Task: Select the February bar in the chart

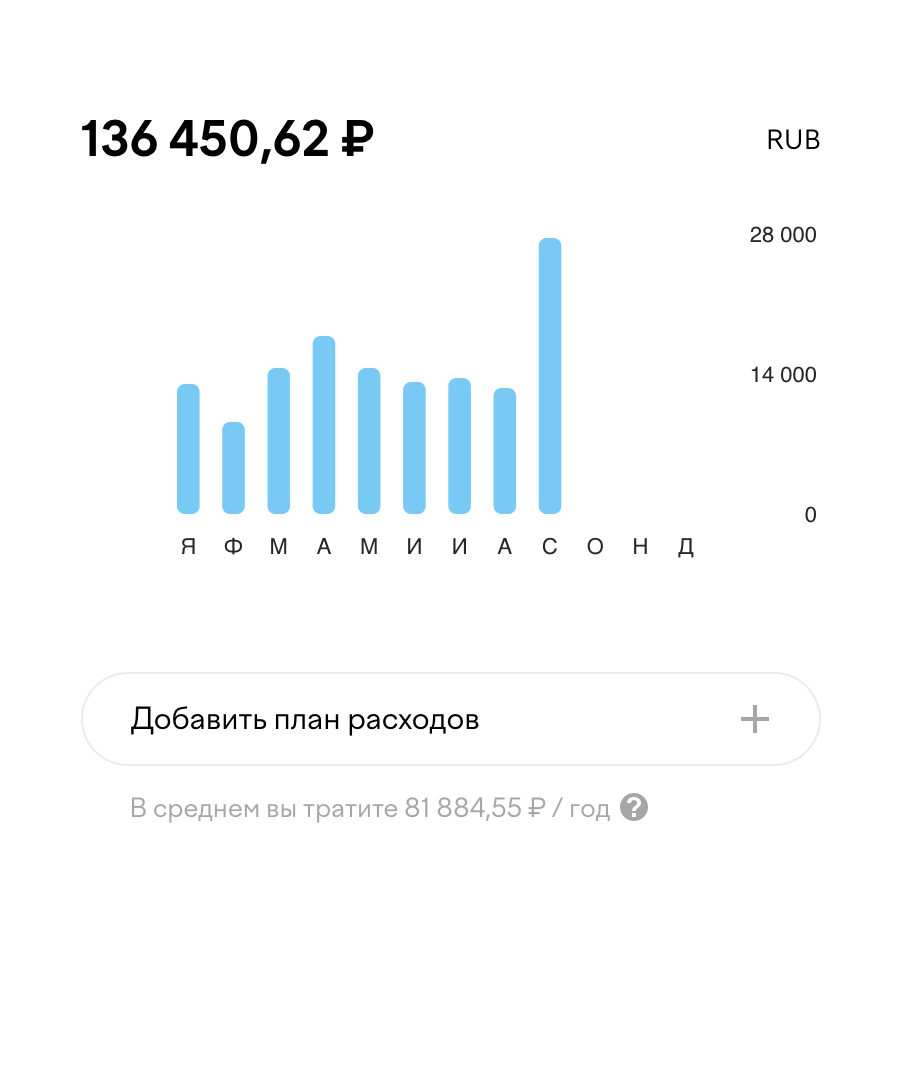Action: tap(233, 468)
